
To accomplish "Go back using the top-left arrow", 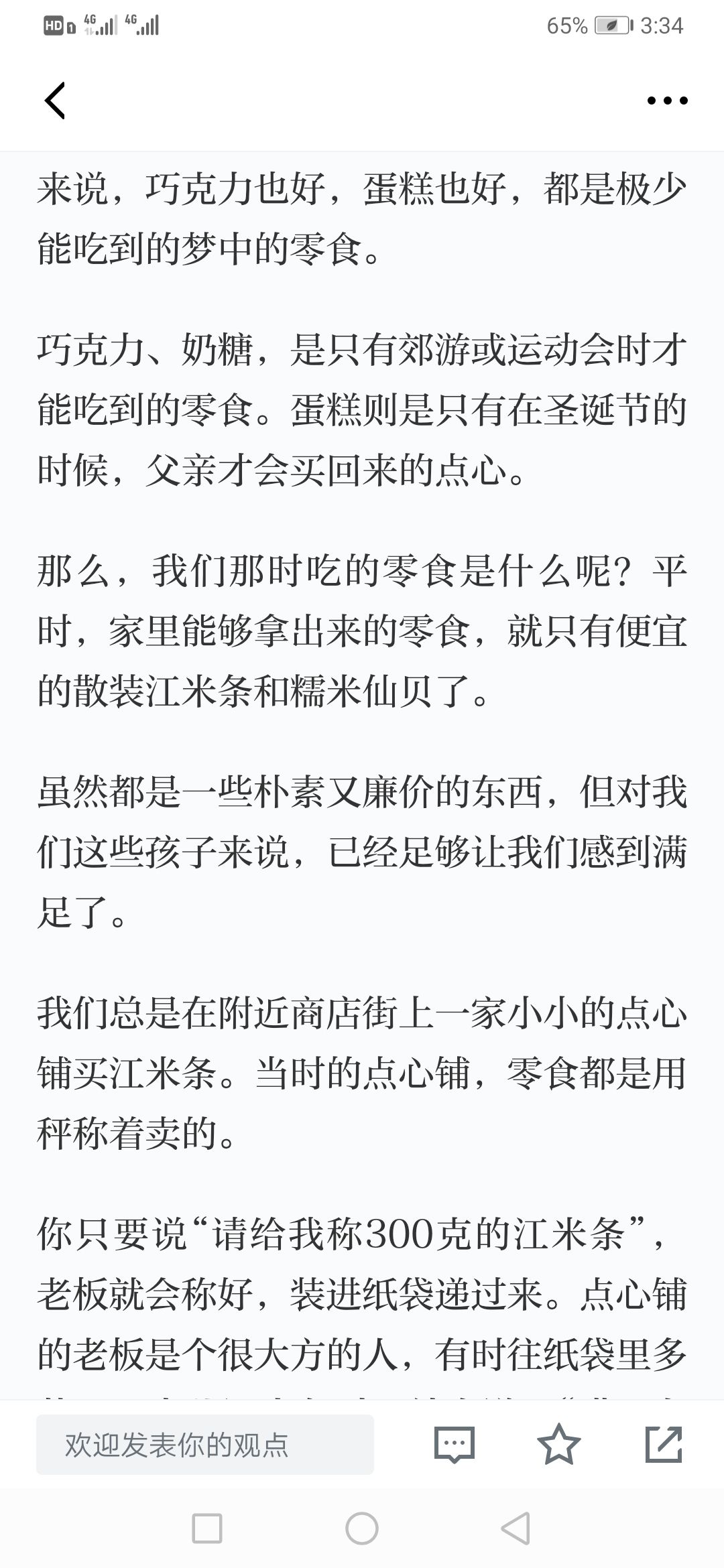I will tap(55, 101).
